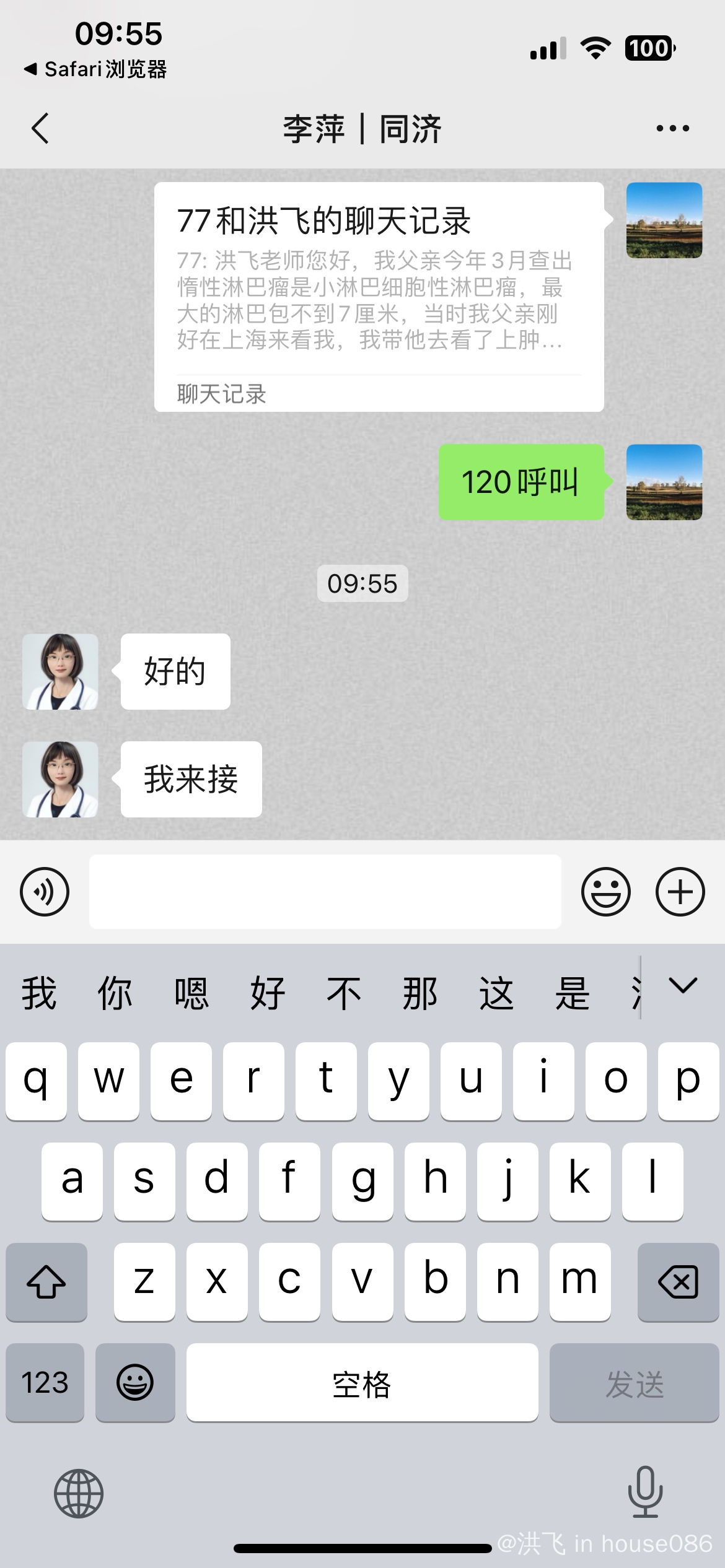Choose the candidate word 我
Viewport: 725px width, 1568px height.
click(39, 993)
